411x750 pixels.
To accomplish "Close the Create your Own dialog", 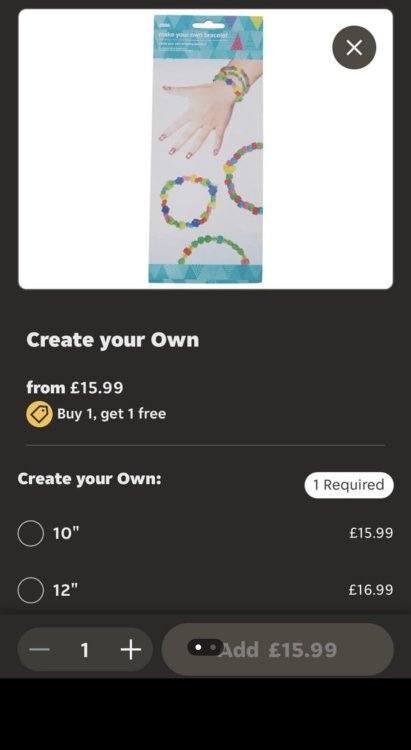I will coord(354,47).
